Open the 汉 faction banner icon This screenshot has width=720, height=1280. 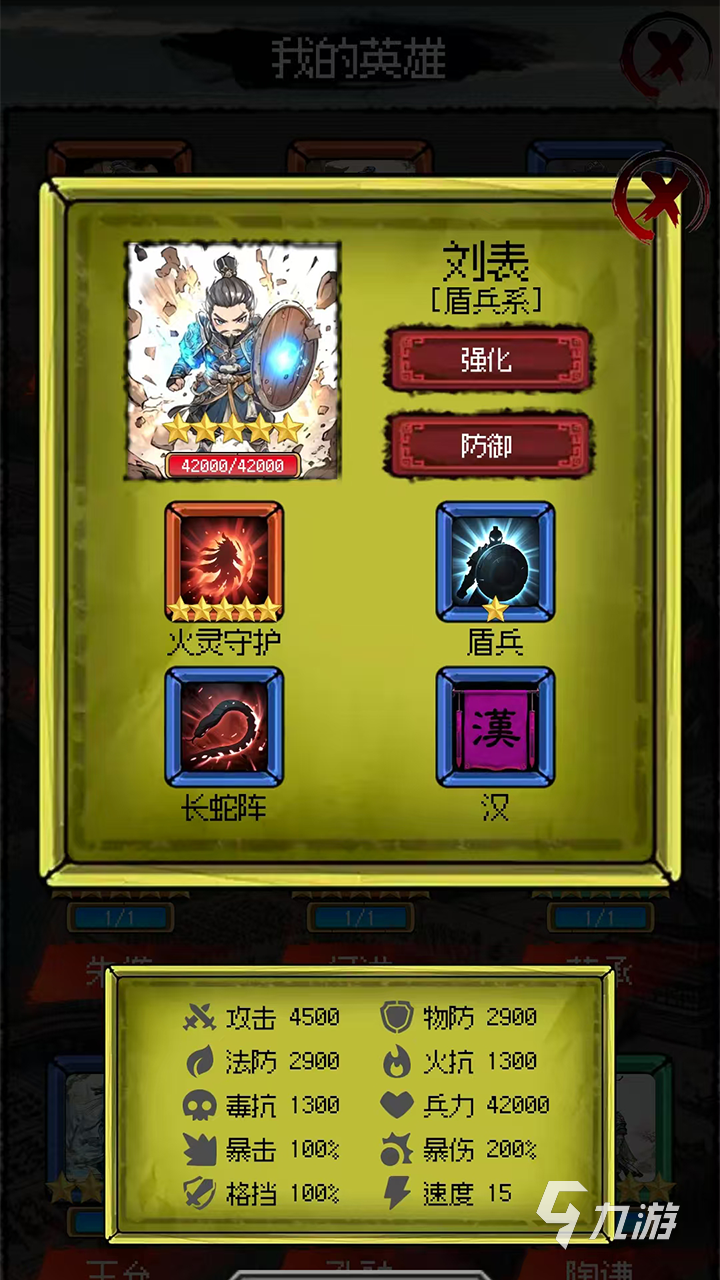tap(495, 727)
